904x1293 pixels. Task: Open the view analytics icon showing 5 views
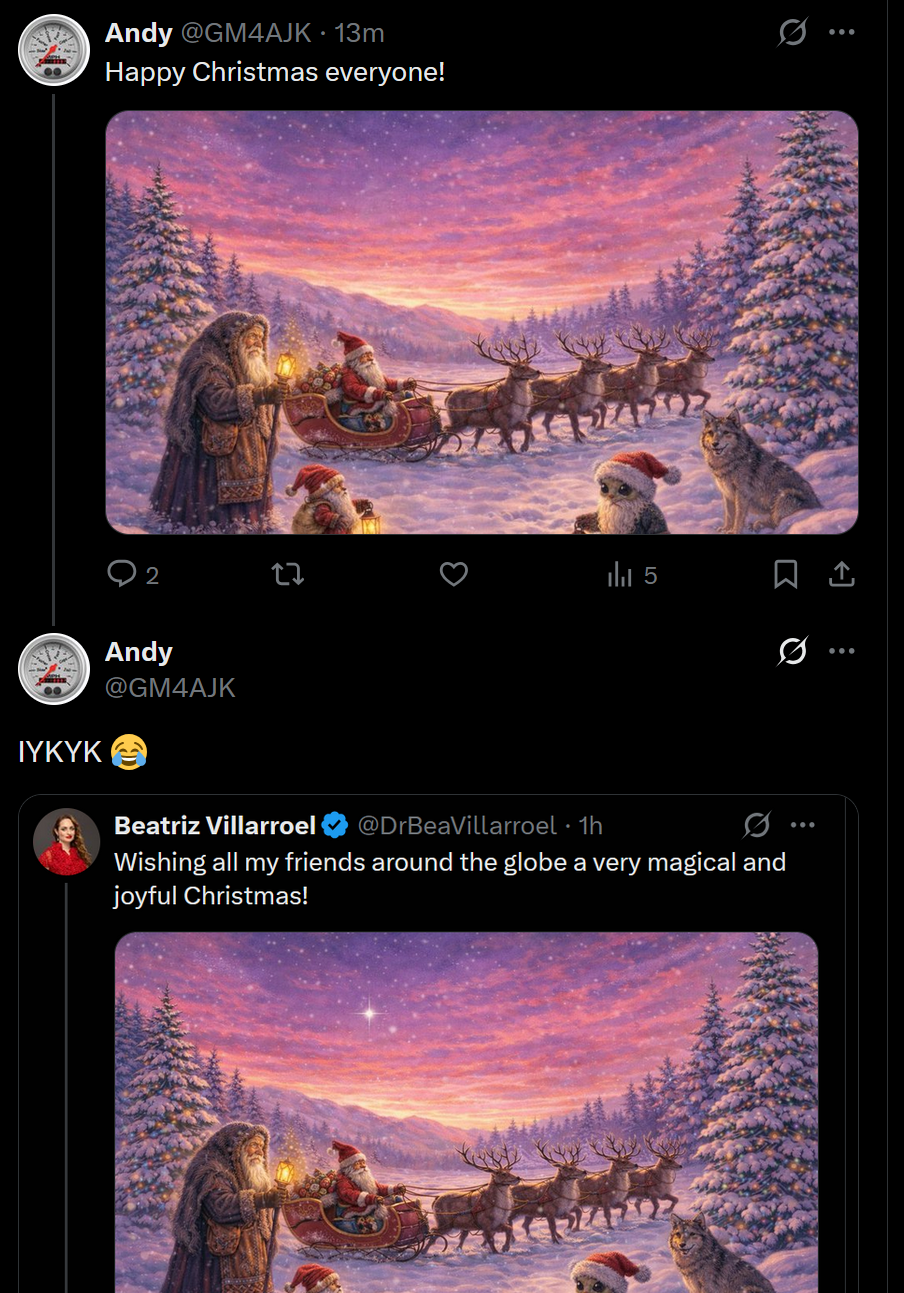point(622,574)
